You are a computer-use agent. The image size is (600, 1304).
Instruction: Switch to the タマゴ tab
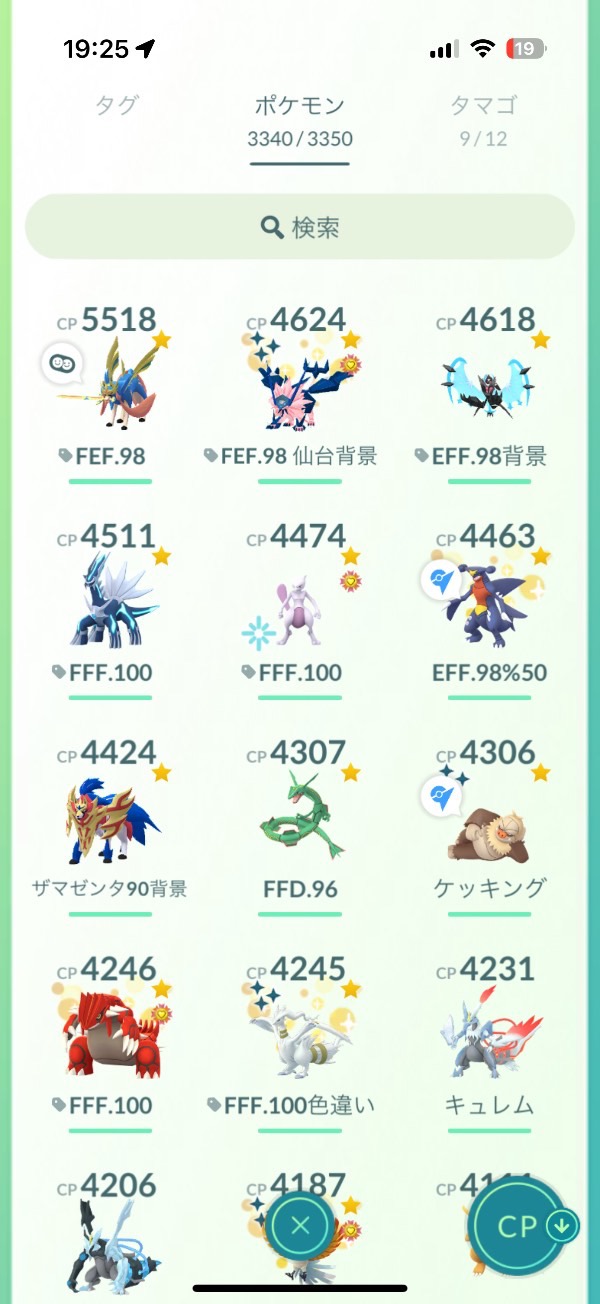483,107
